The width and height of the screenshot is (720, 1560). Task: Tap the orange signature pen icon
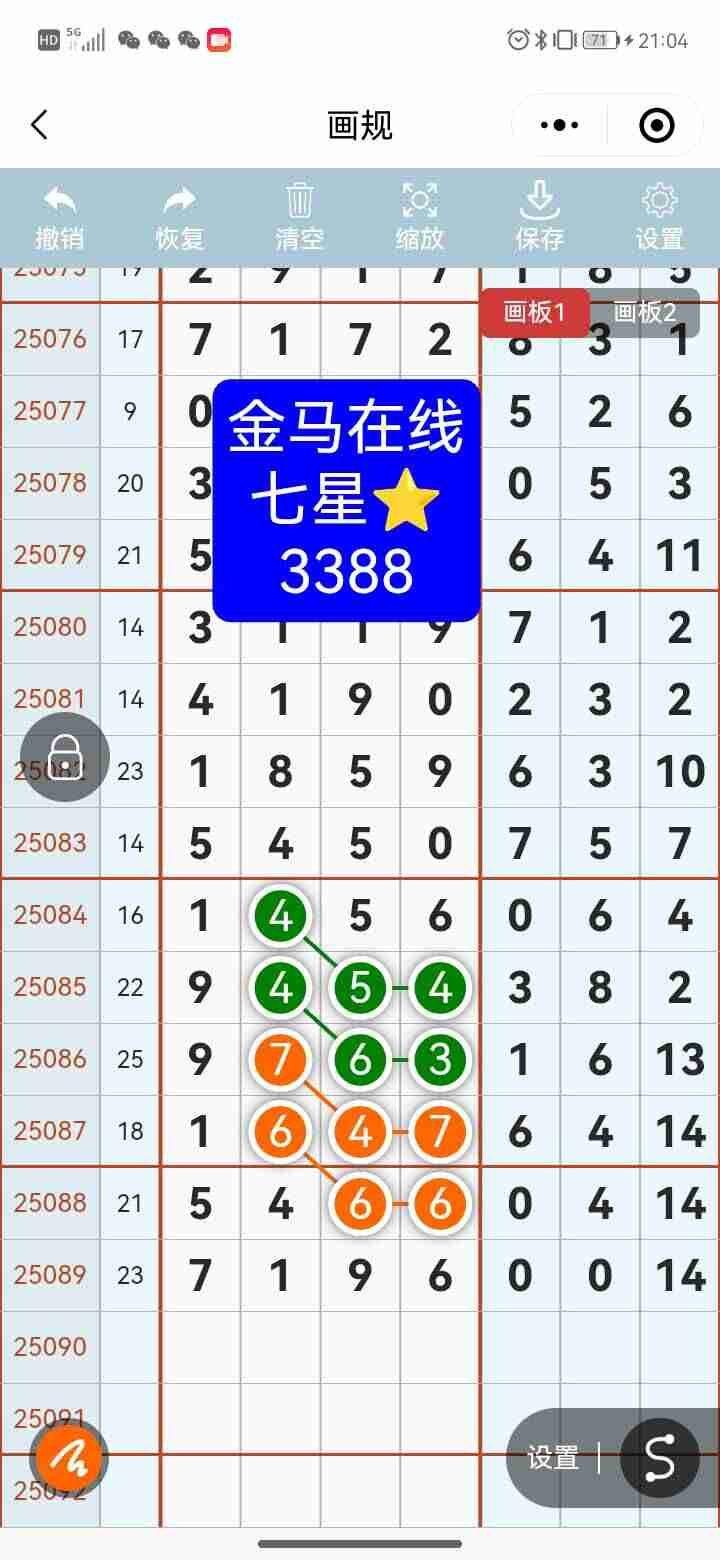pos(68,1457)
